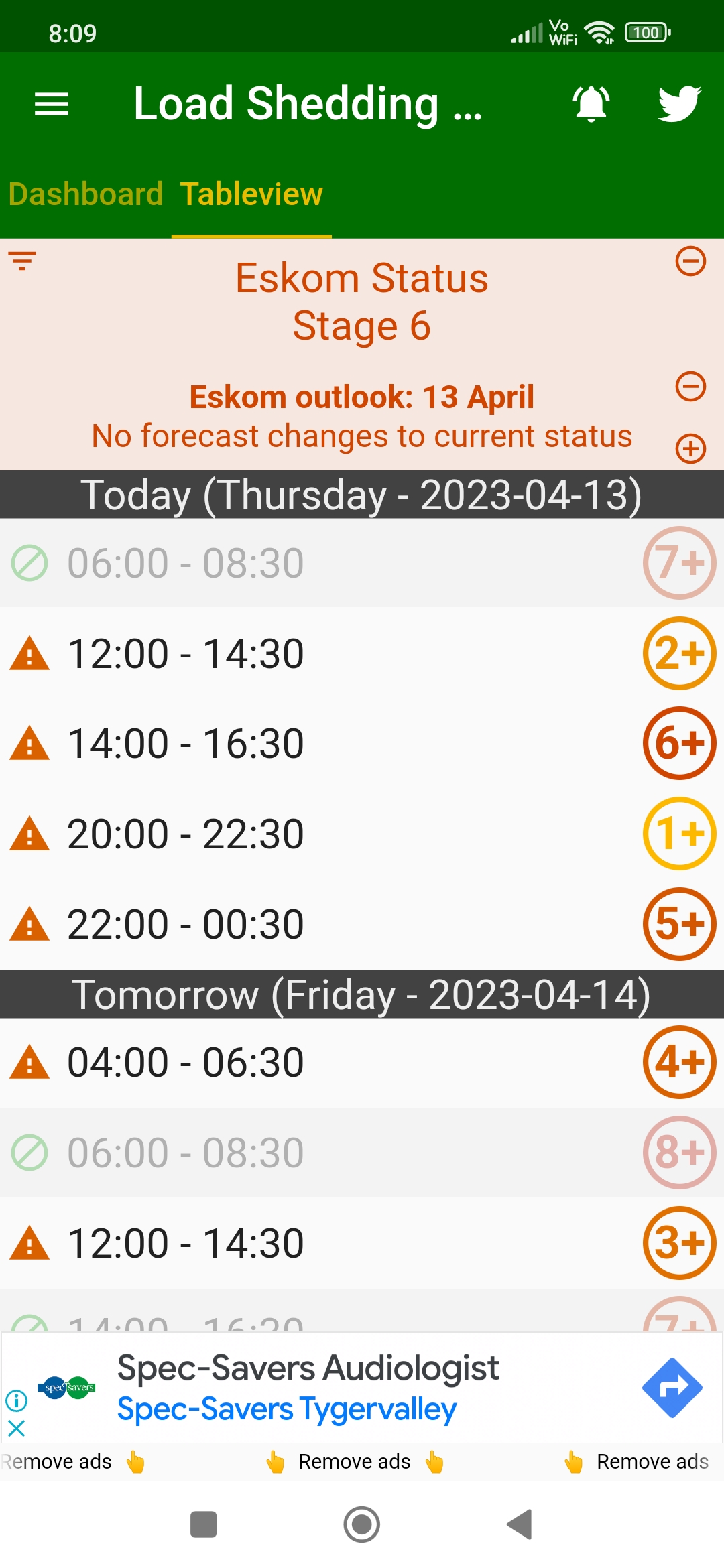Image resolution: width=724 pixels, height=1568 pixels.
Task: Collapse the Eskom Status section
Action: coord(690,261)
